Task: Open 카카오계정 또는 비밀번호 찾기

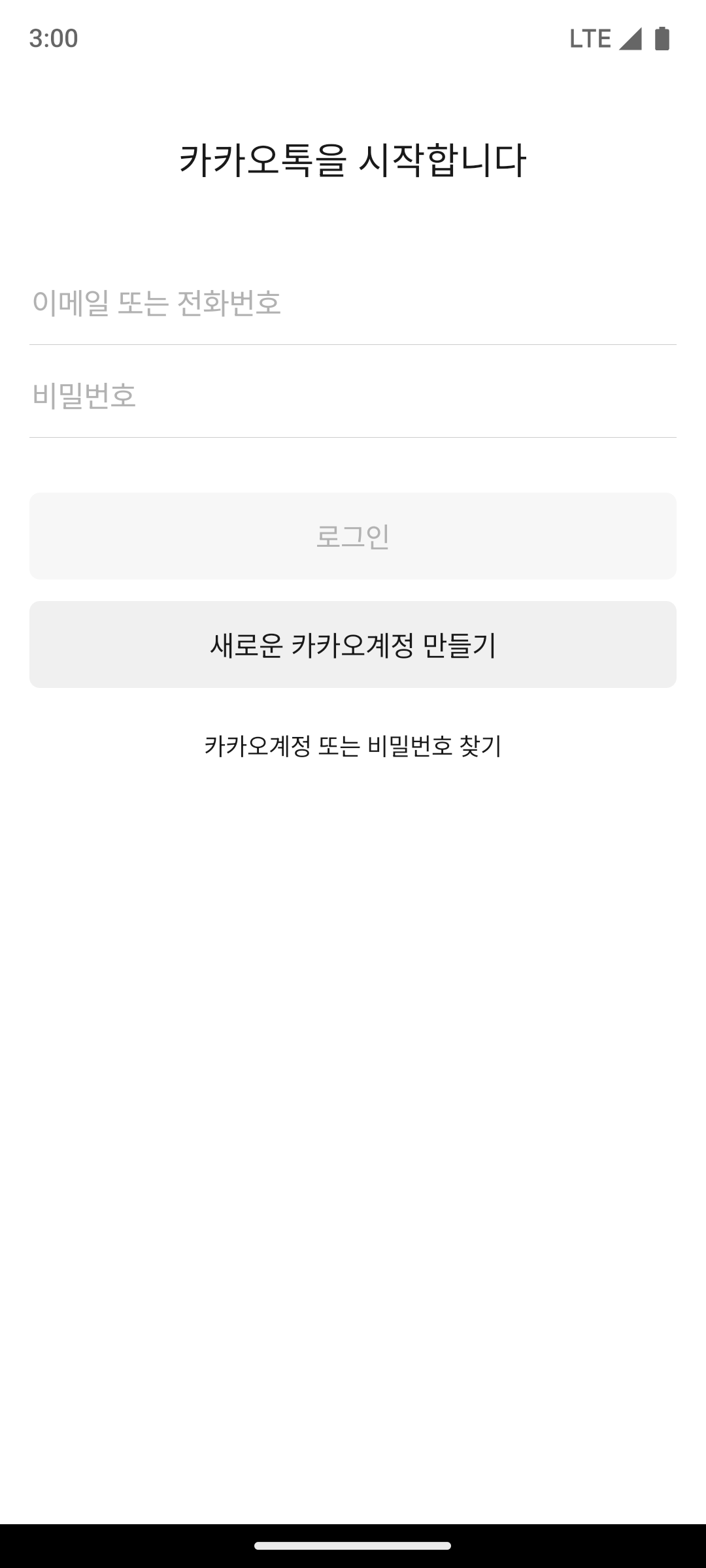Action: pos(353,746)
